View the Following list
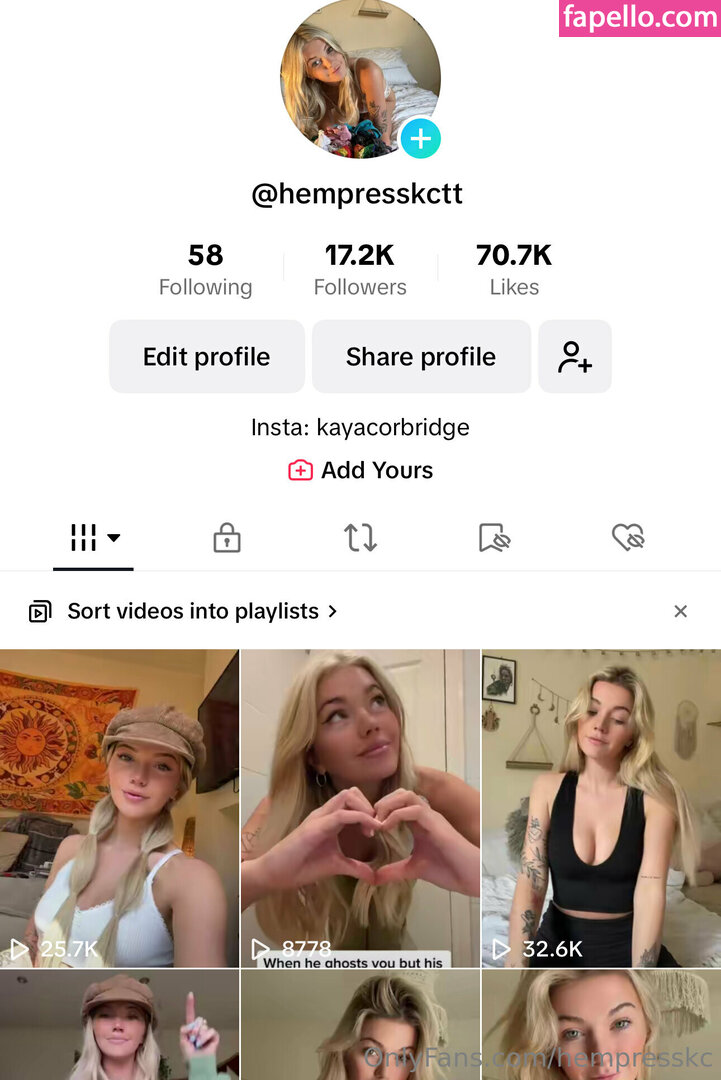721x1080 pixels. [x=205, y=270]
